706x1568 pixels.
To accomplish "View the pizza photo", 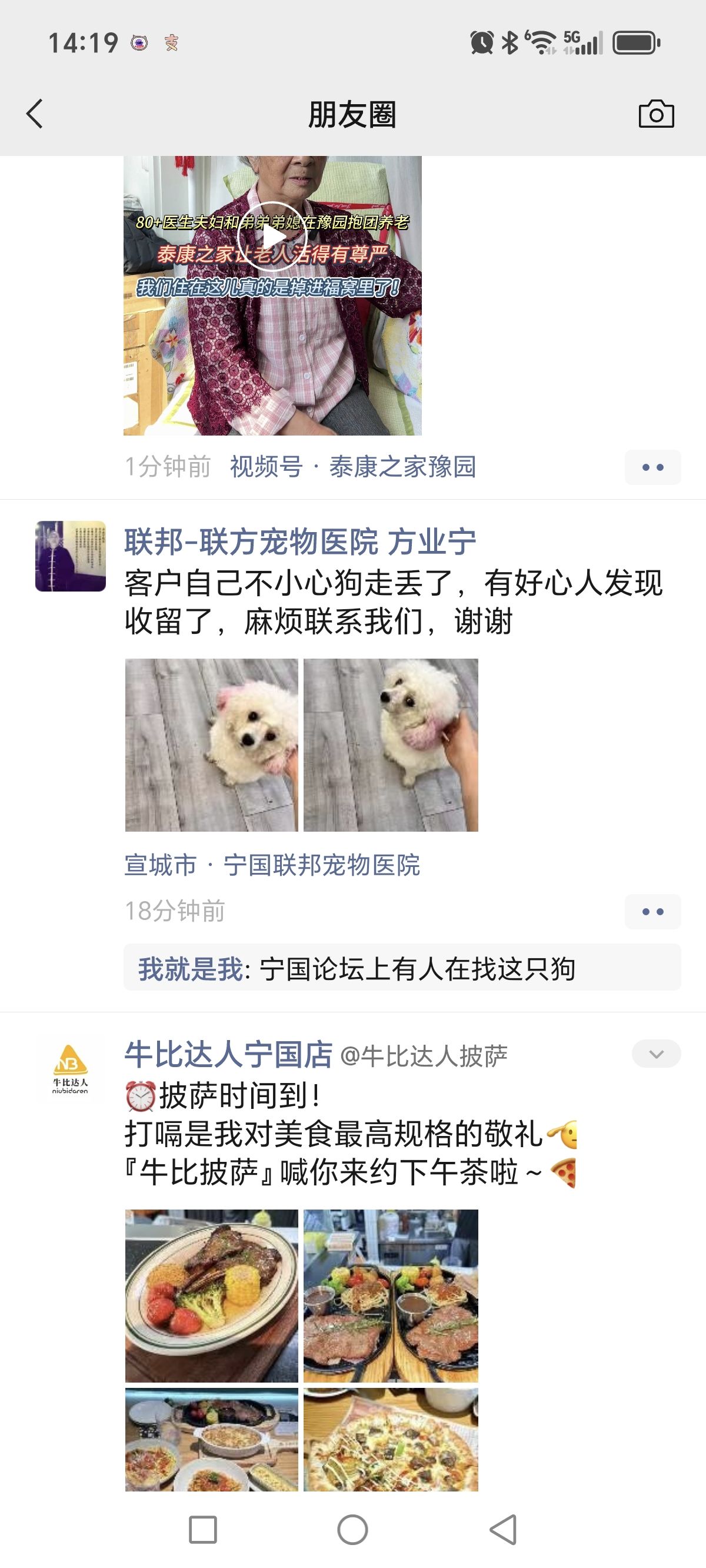I will point(391,1439).
